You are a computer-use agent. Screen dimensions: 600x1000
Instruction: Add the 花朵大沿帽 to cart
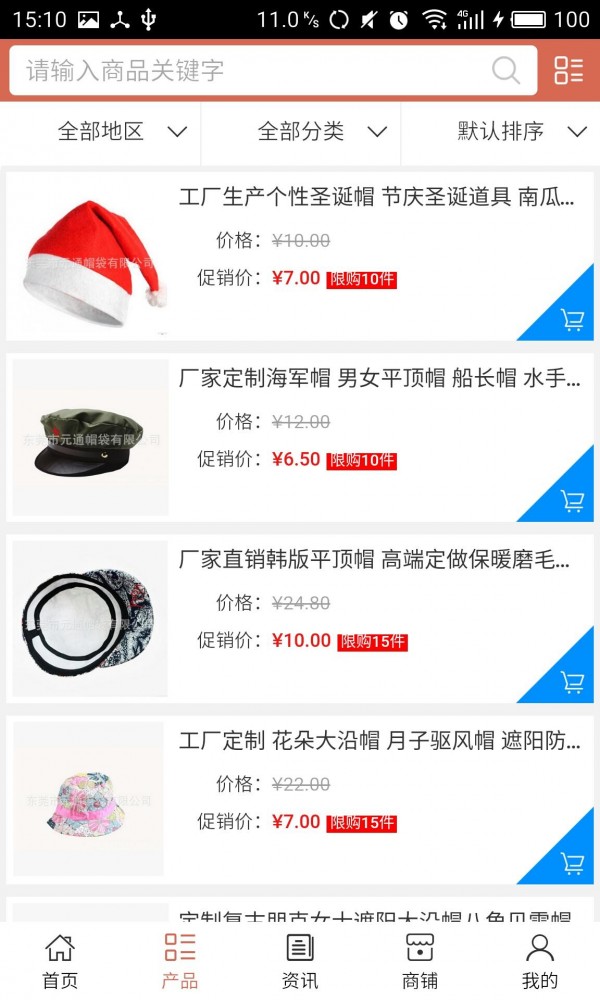[572, 863]
